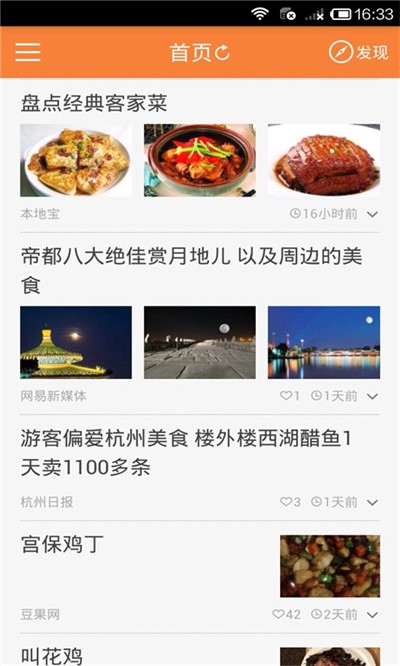
Task: Expand options chevron for 杭州日报 article
Action: [372, 502]
